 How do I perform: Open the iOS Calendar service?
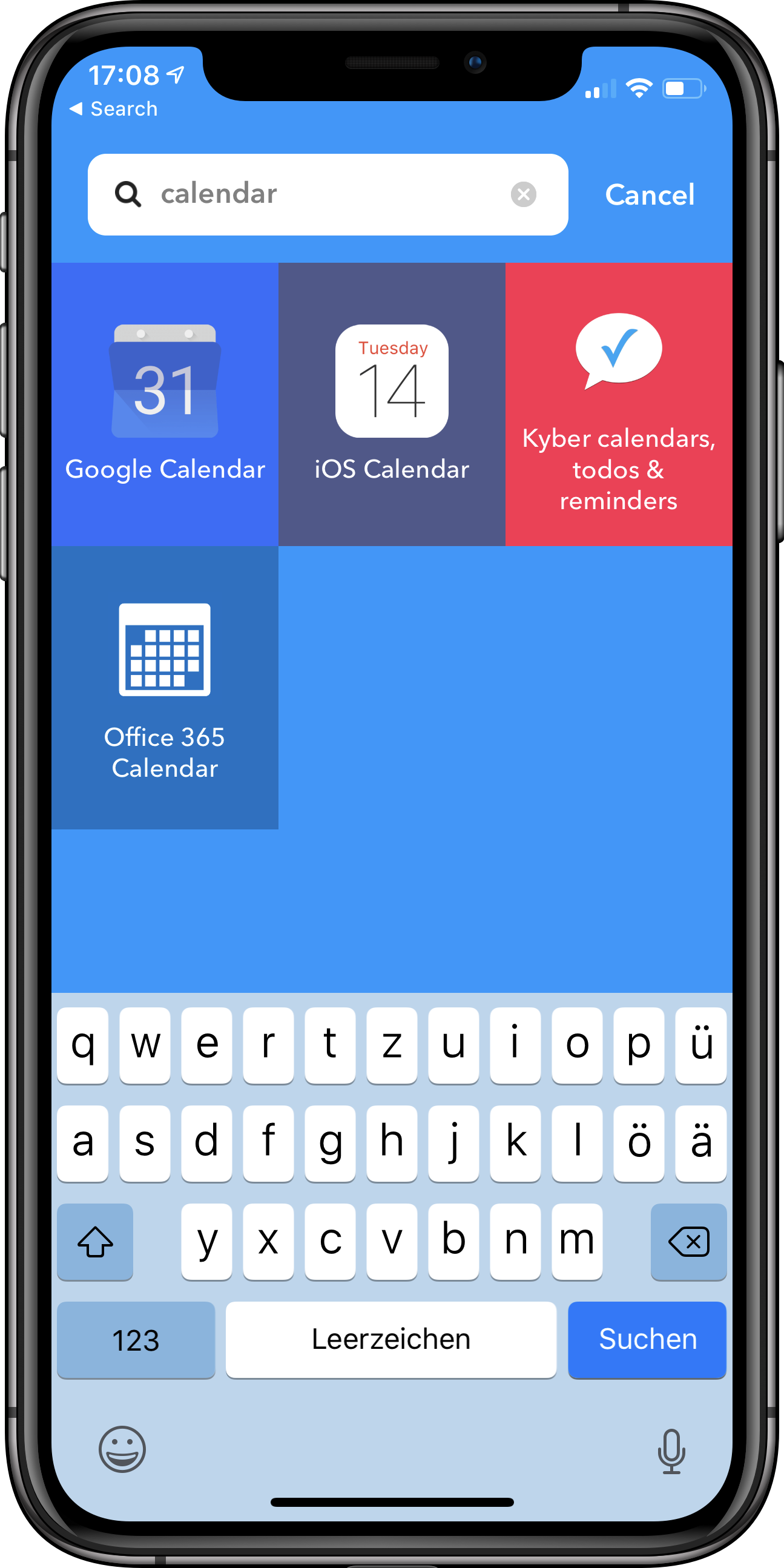tap(391, 404)
